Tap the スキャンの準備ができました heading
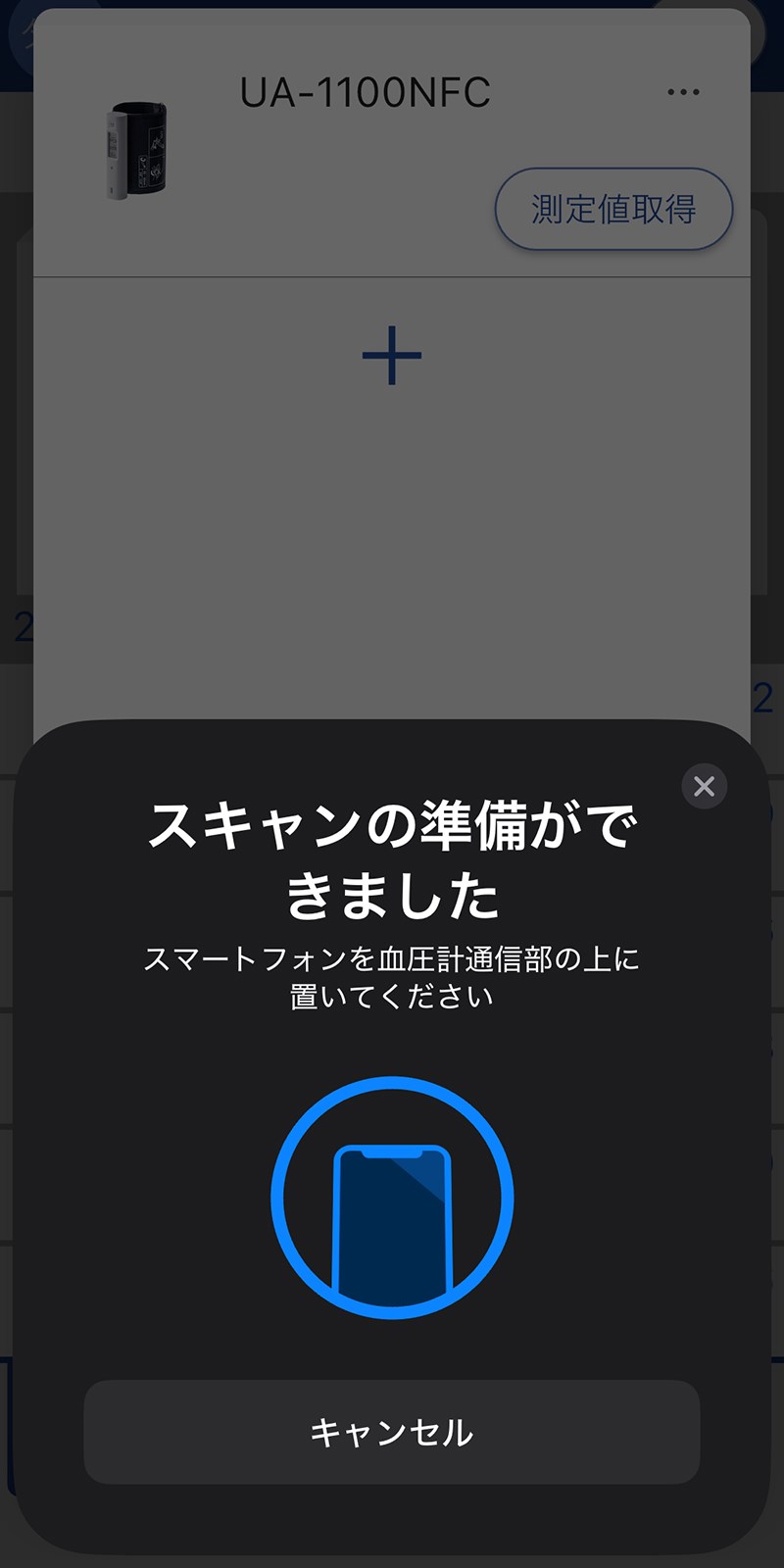This screenshot has height=1568, width=784. [x=392, y=853]
